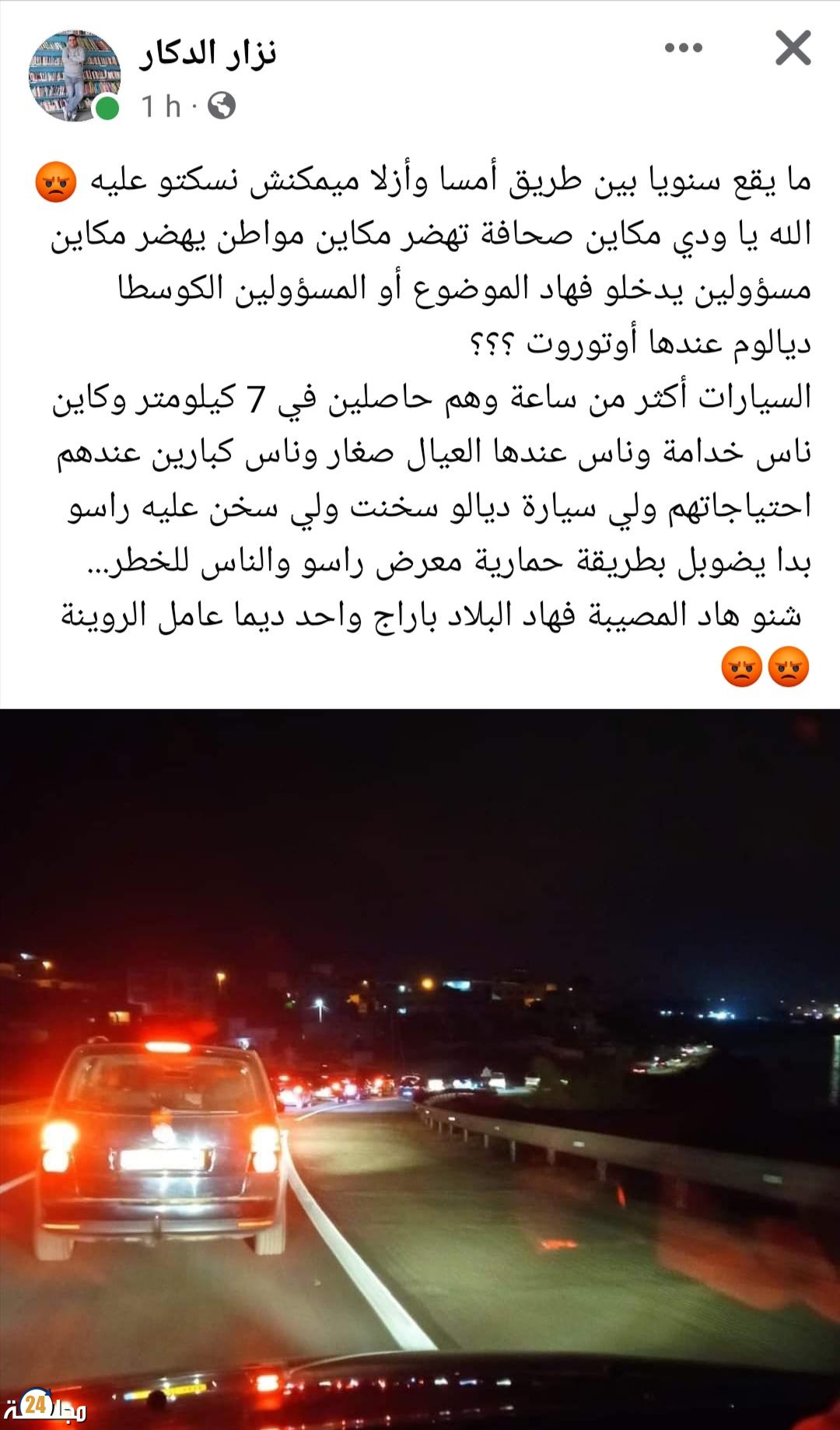Viewport: 840px width, 1430px height.
Task: Tap the public globe audience icon
Action: [x=222, y=106]
